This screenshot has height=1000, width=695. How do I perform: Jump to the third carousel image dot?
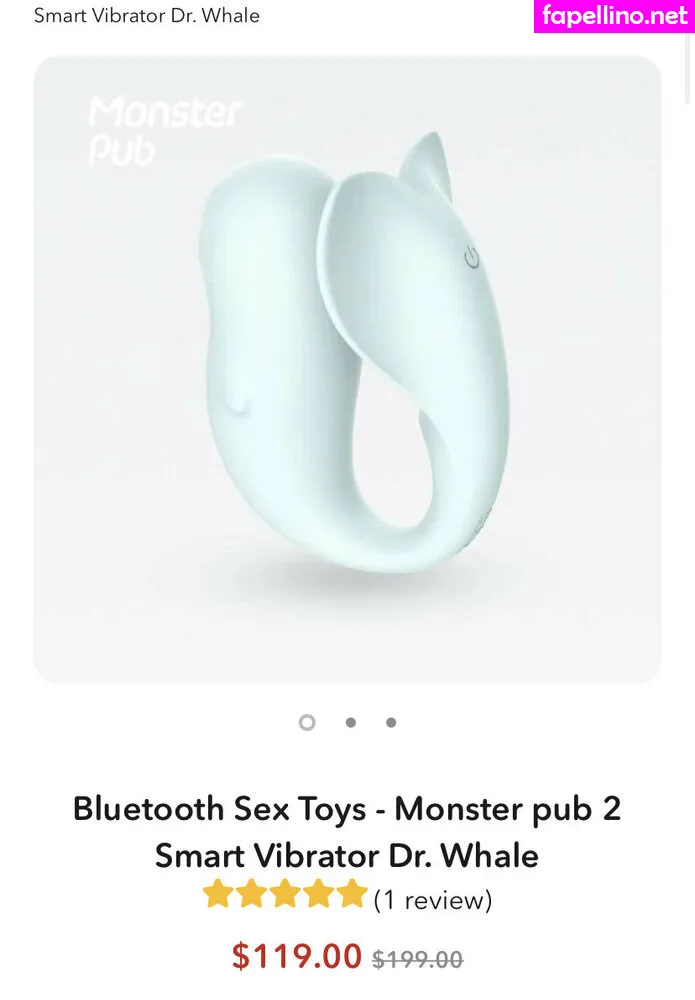(391, 722)
